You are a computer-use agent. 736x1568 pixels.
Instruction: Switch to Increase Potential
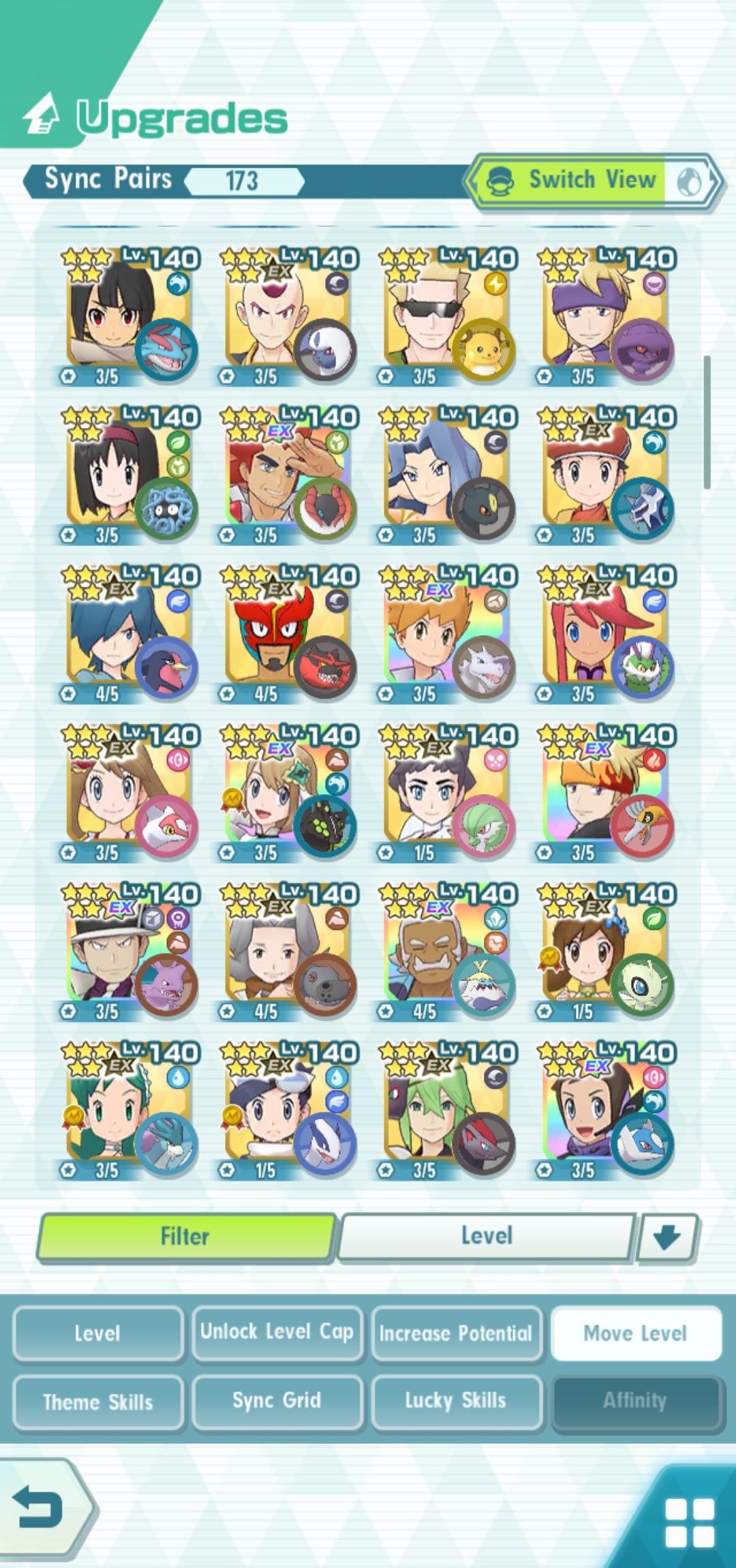[456, 1333]
